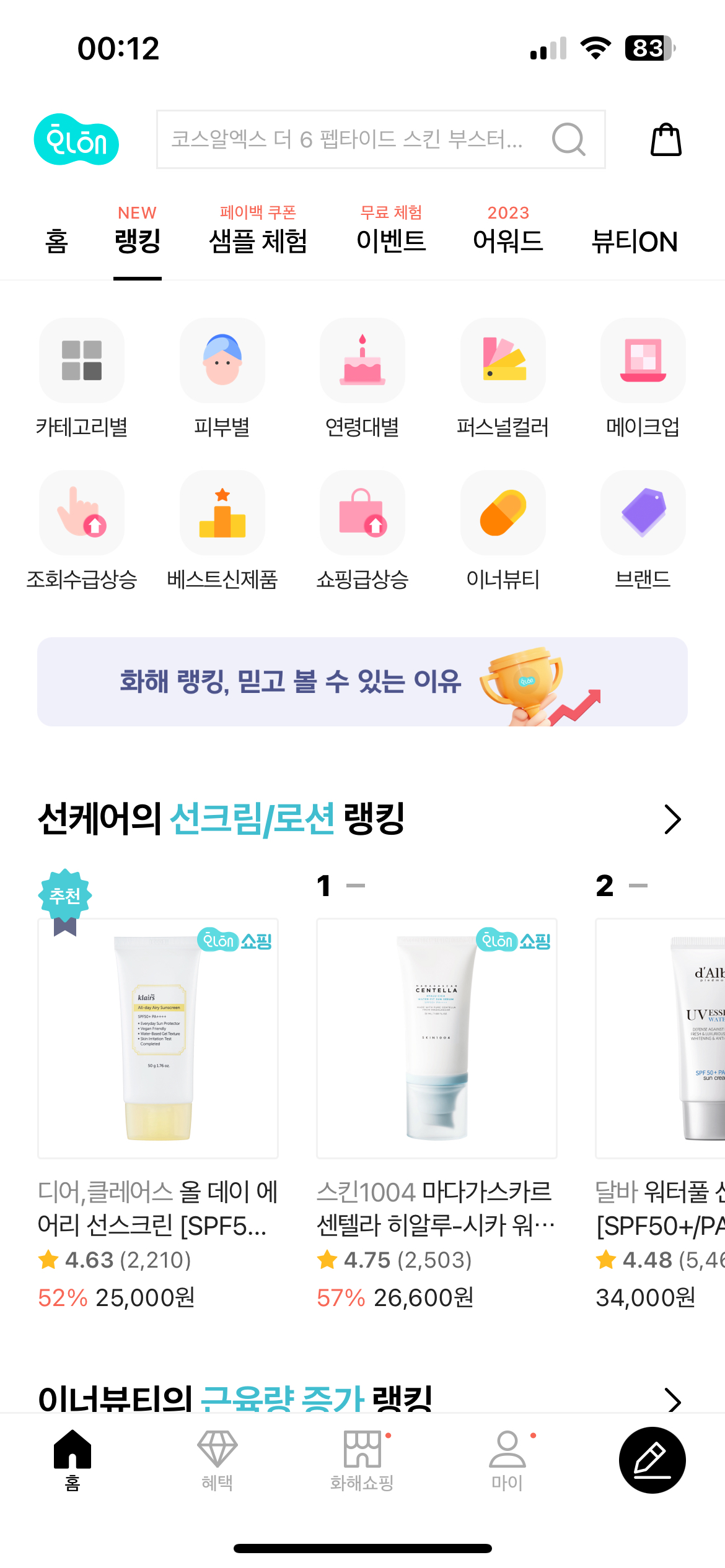Screen dimensions: 725x1568
Task: Open the 베스트신제품 best new products icon
Action: [x=222, y=514]
